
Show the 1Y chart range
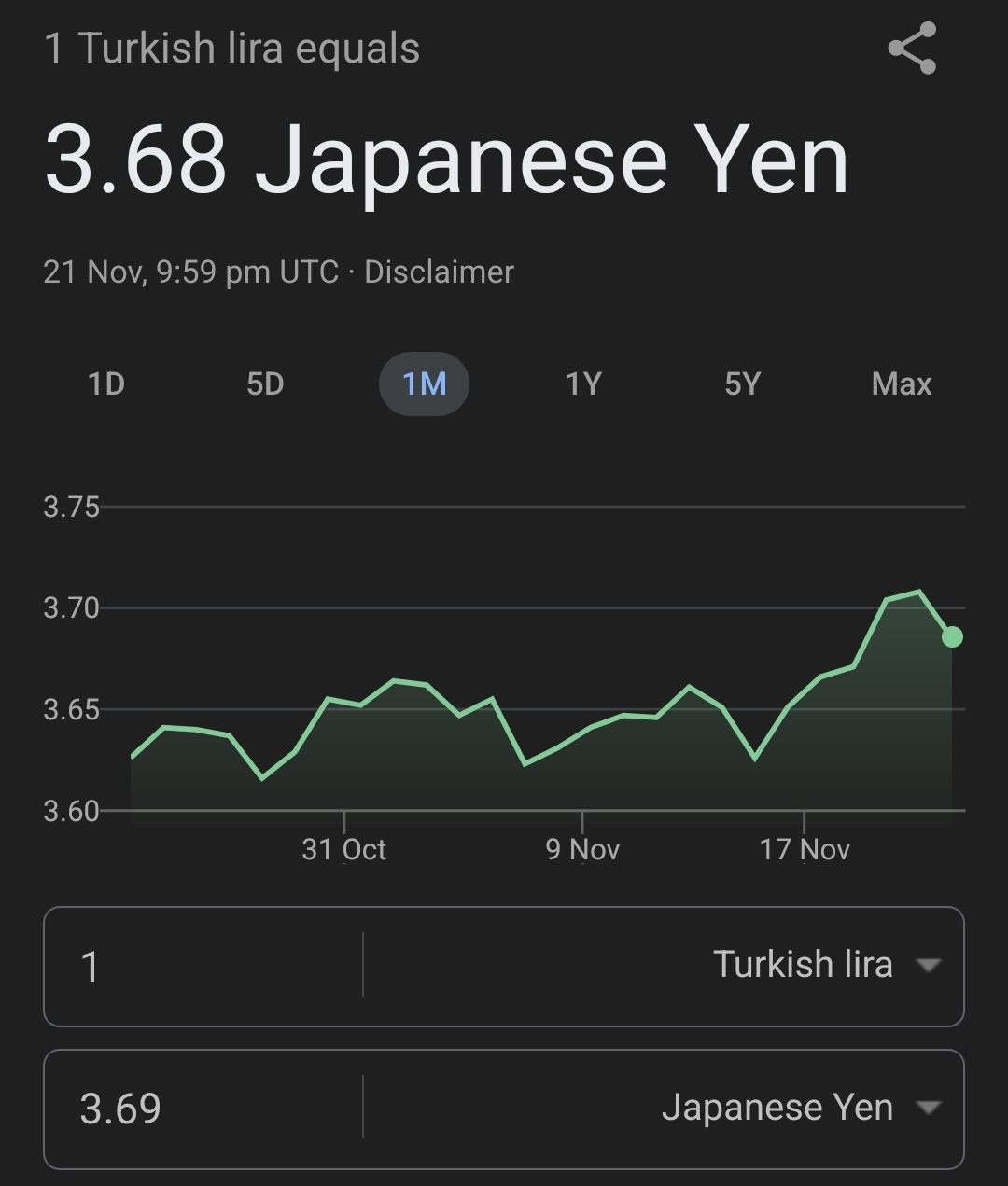[583, 384]
